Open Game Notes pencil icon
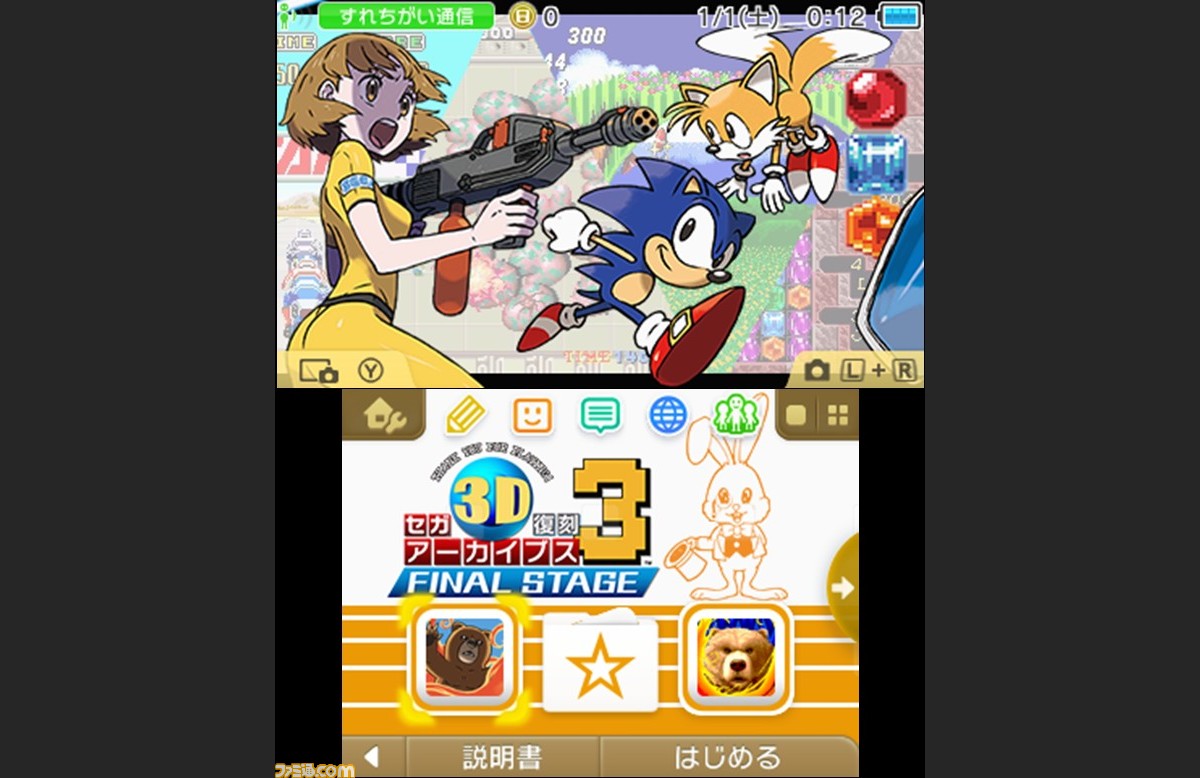Image resolution: width=1200 pixels, height=778 pixels. point(465,414)
